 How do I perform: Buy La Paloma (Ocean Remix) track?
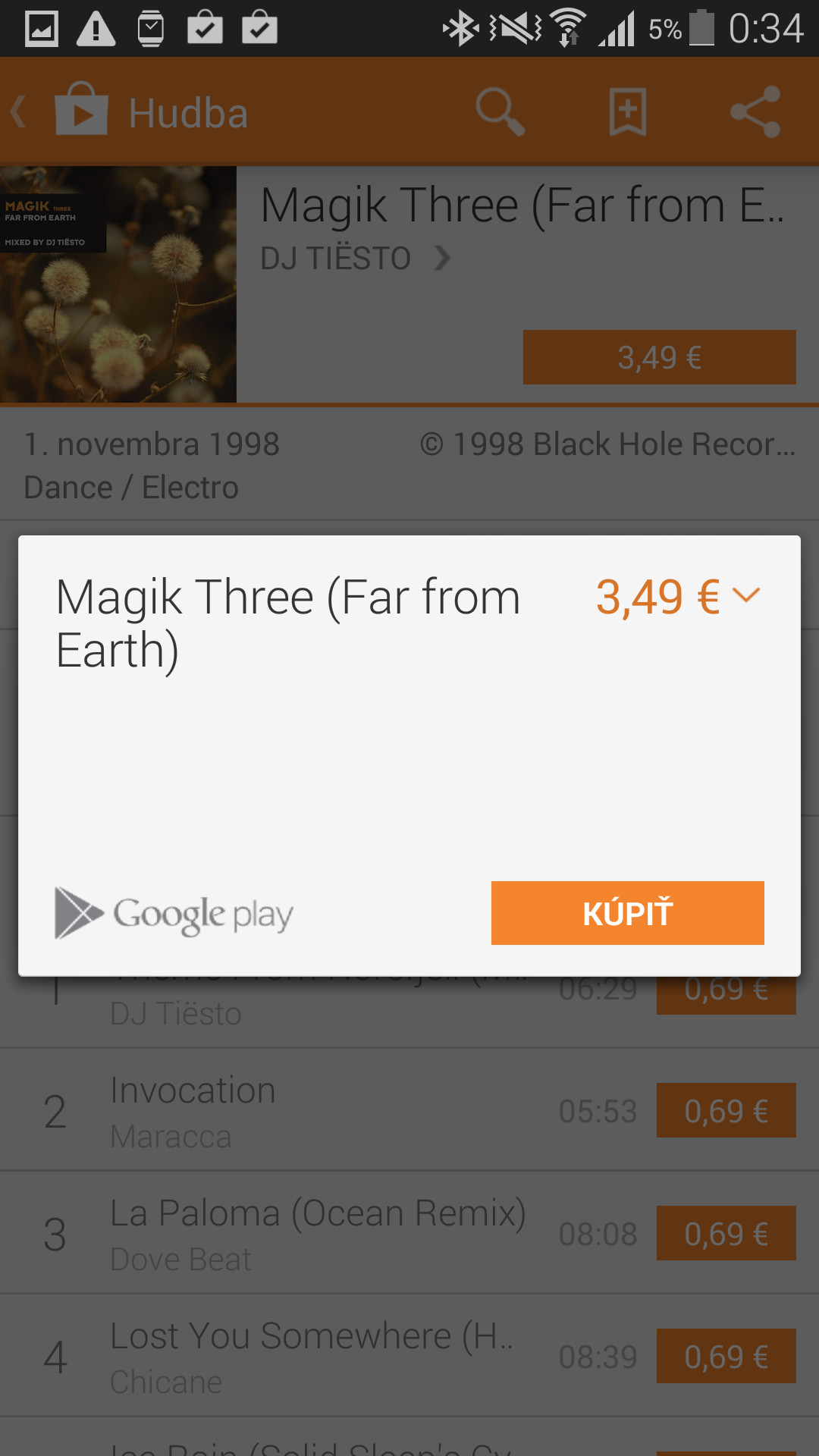(x=726, y=1234)
